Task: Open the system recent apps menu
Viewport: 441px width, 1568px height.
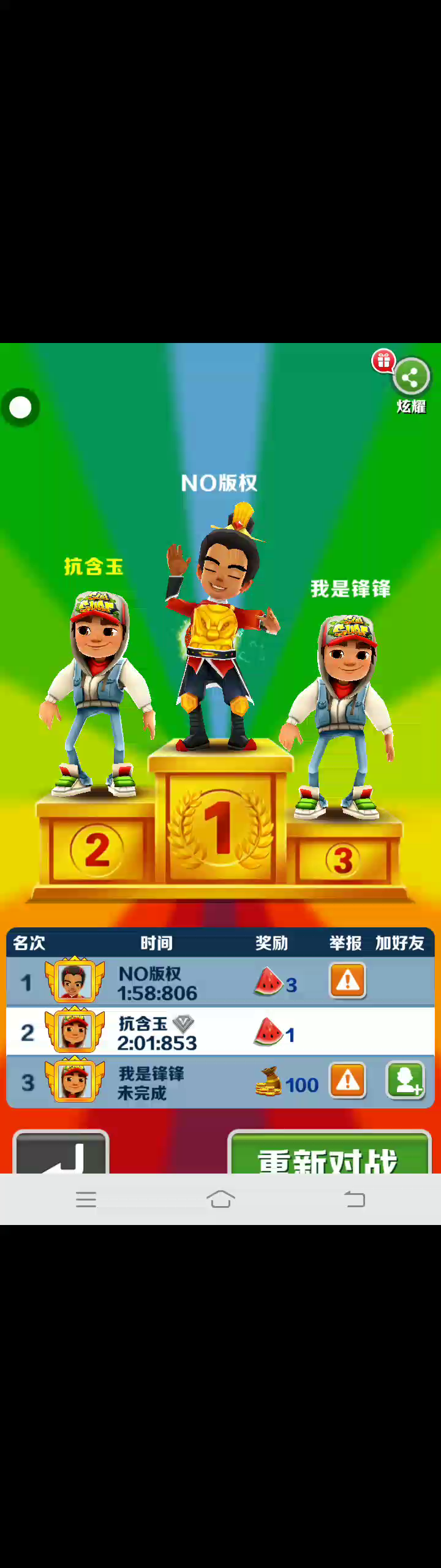Action: tap(86, 1199)
